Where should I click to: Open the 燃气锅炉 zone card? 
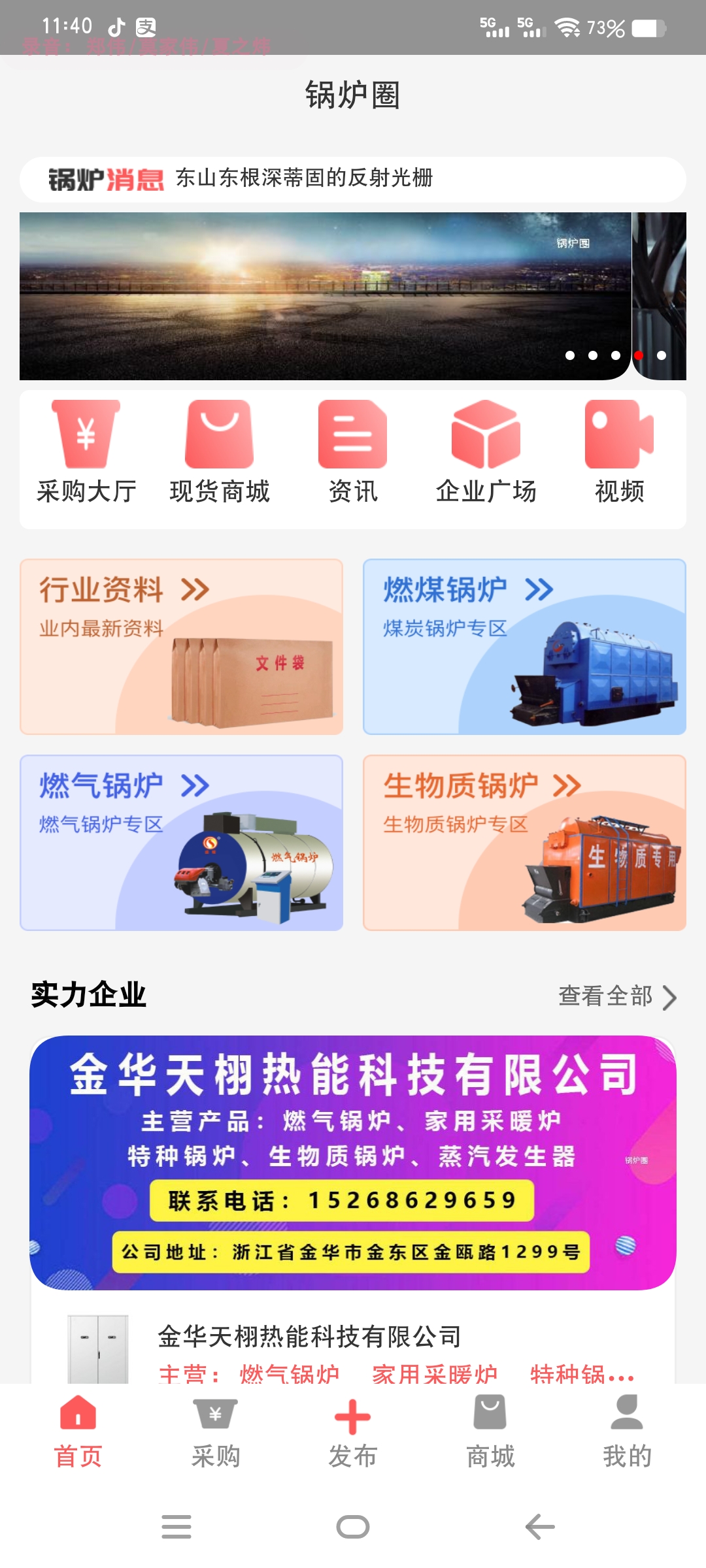tap(182, 843)
